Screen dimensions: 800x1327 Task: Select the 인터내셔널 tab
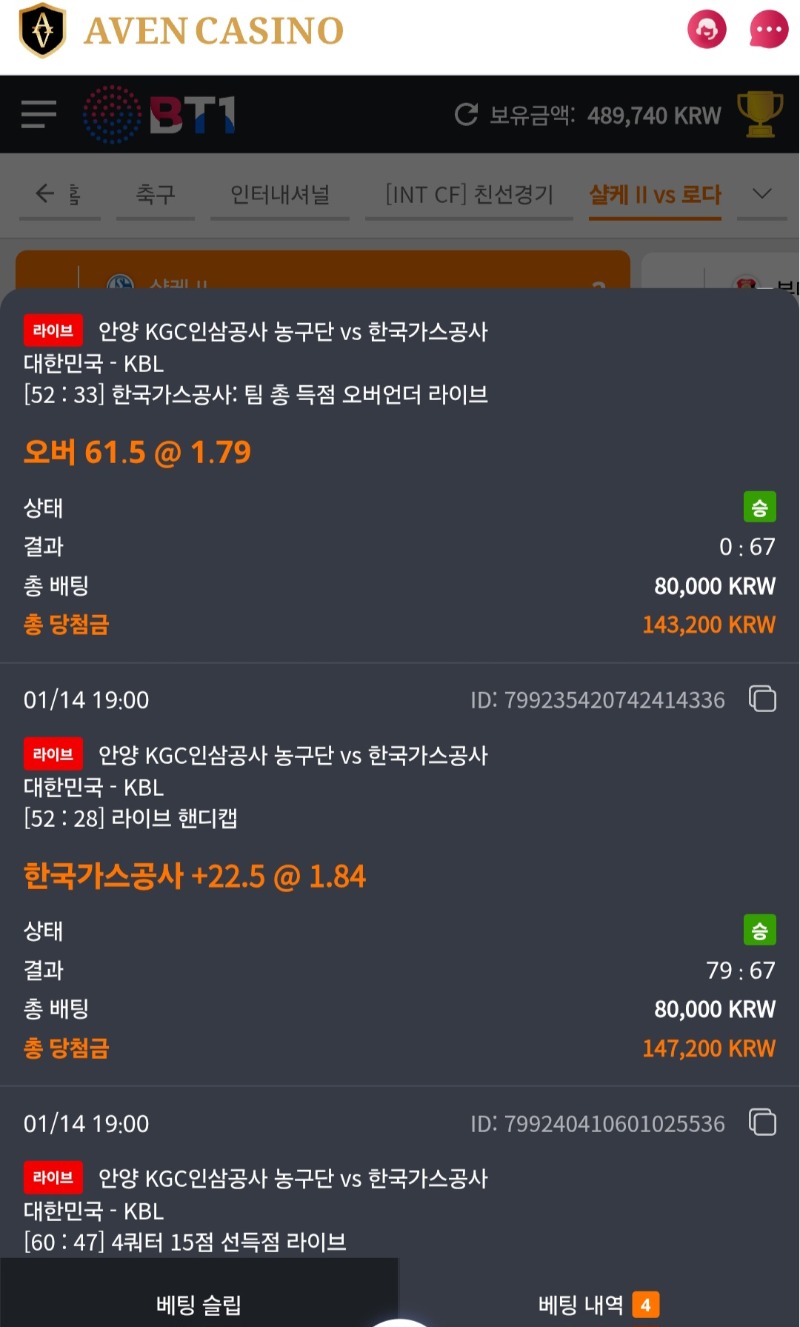click(x=279, y=194)
